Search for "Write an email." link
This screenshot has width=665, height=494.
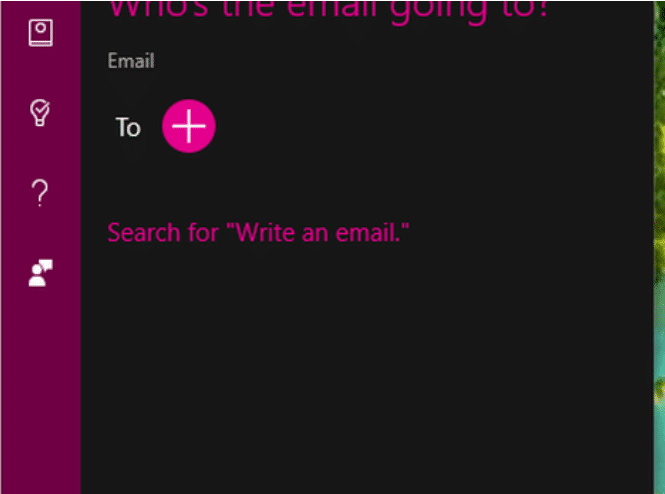258,233
